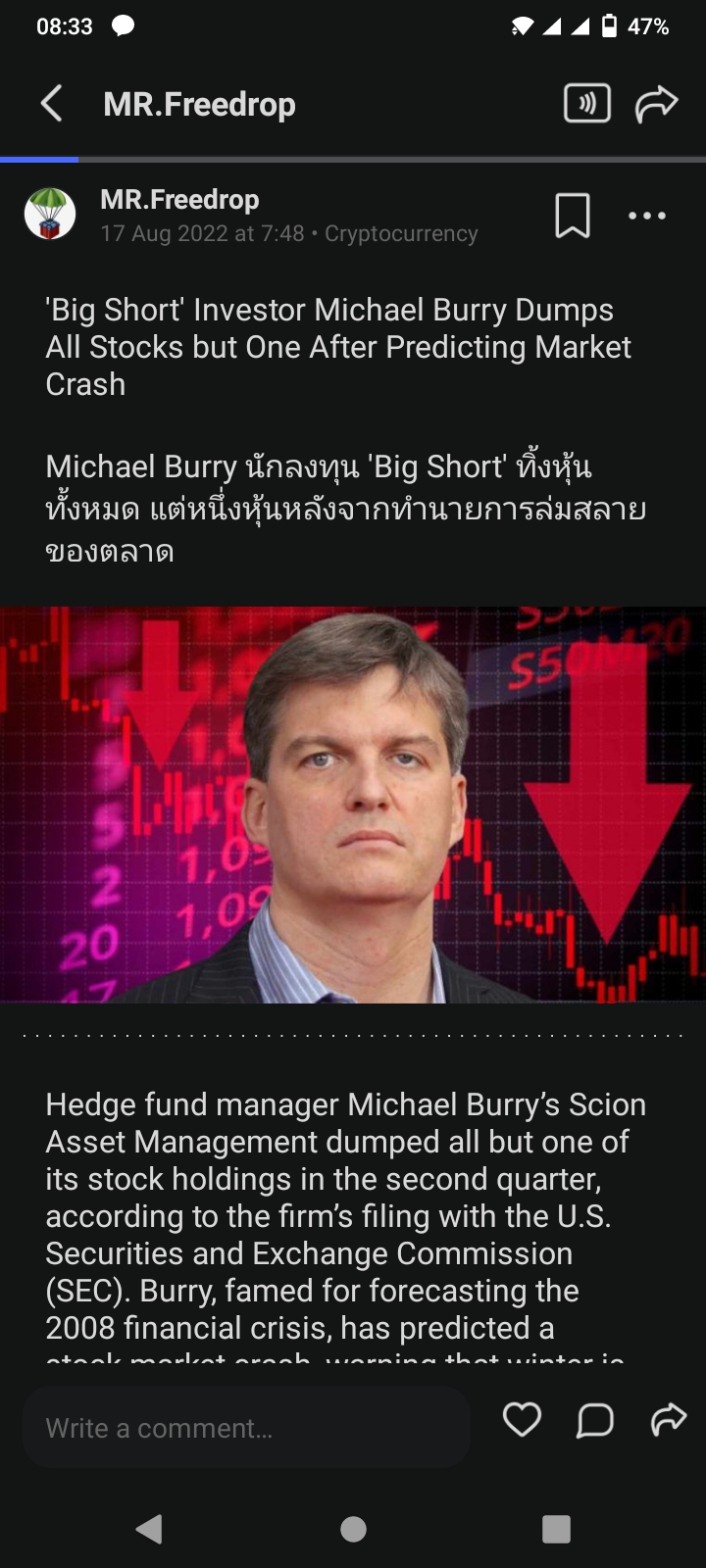Share the post from the top bar
The width and height of the screenshot is (706, 1568).
(x=656, y=103)
